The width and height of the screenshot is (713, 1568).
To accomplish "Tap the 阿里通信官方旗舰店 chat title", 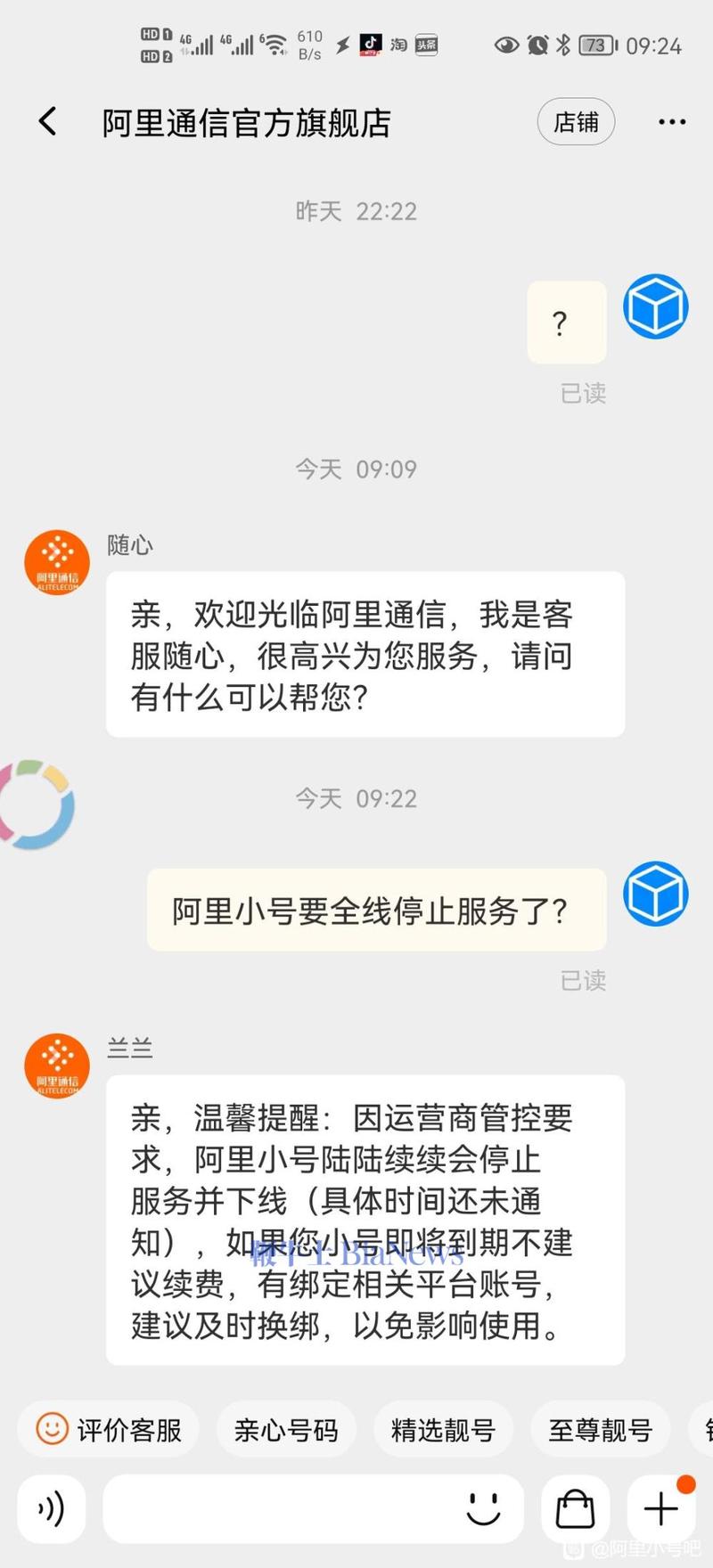I will [245, 124].
